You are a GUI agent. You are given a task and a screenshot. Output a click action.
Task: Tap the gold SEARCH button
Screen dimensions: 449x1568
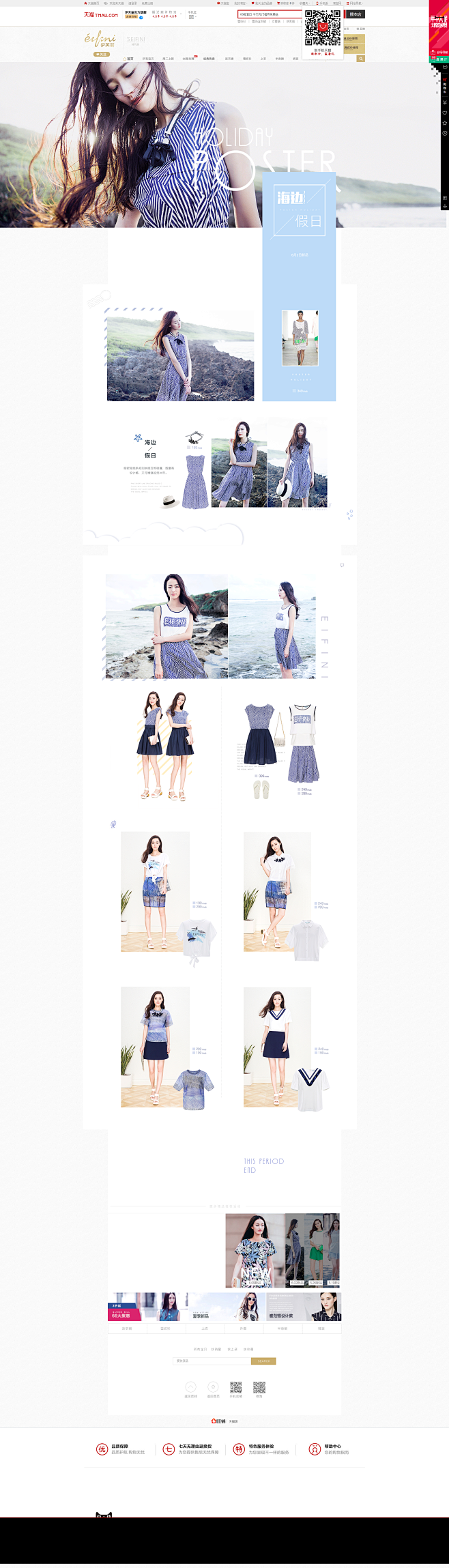[x=263, y=1361]
